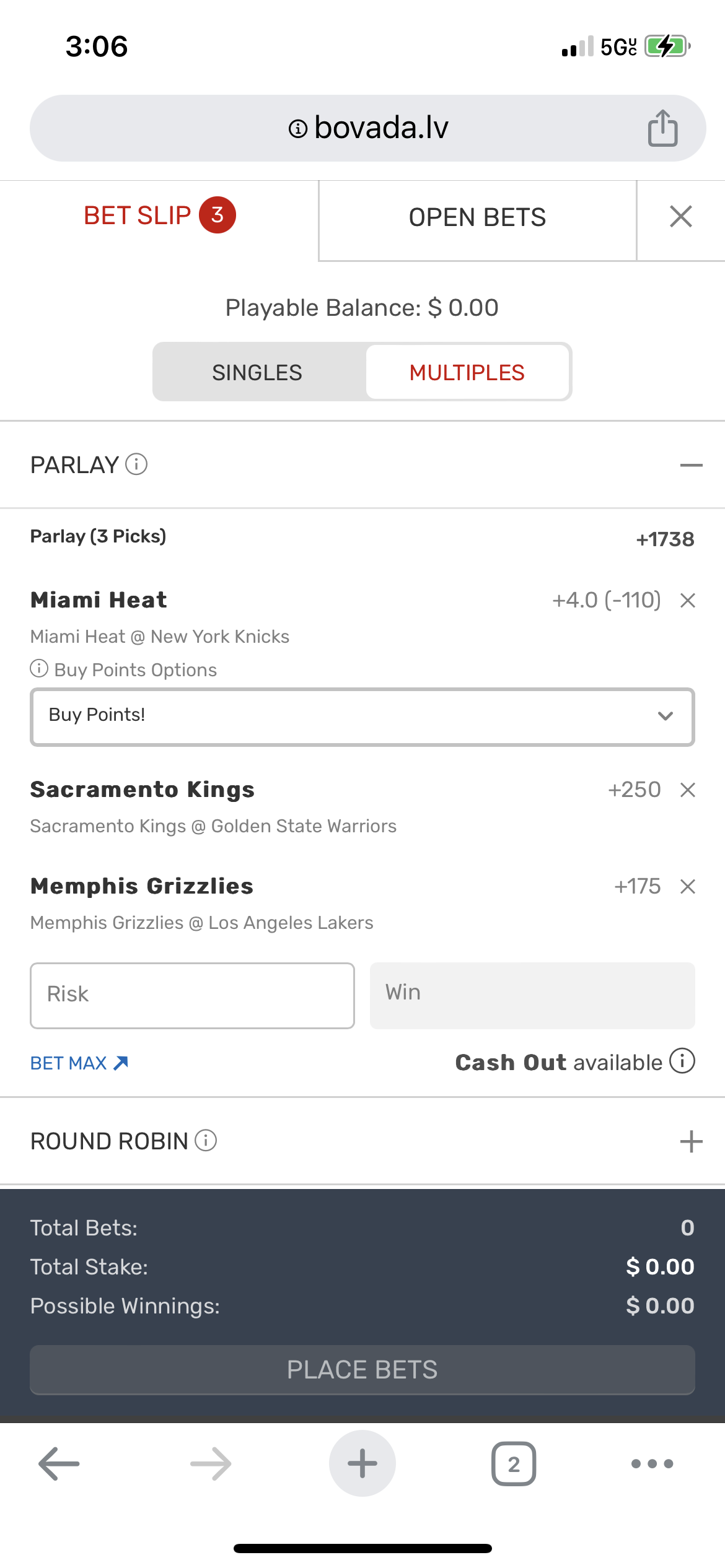Remove Memphis Grizzlies pick from parlay
725x1568 pixels.
687,887
